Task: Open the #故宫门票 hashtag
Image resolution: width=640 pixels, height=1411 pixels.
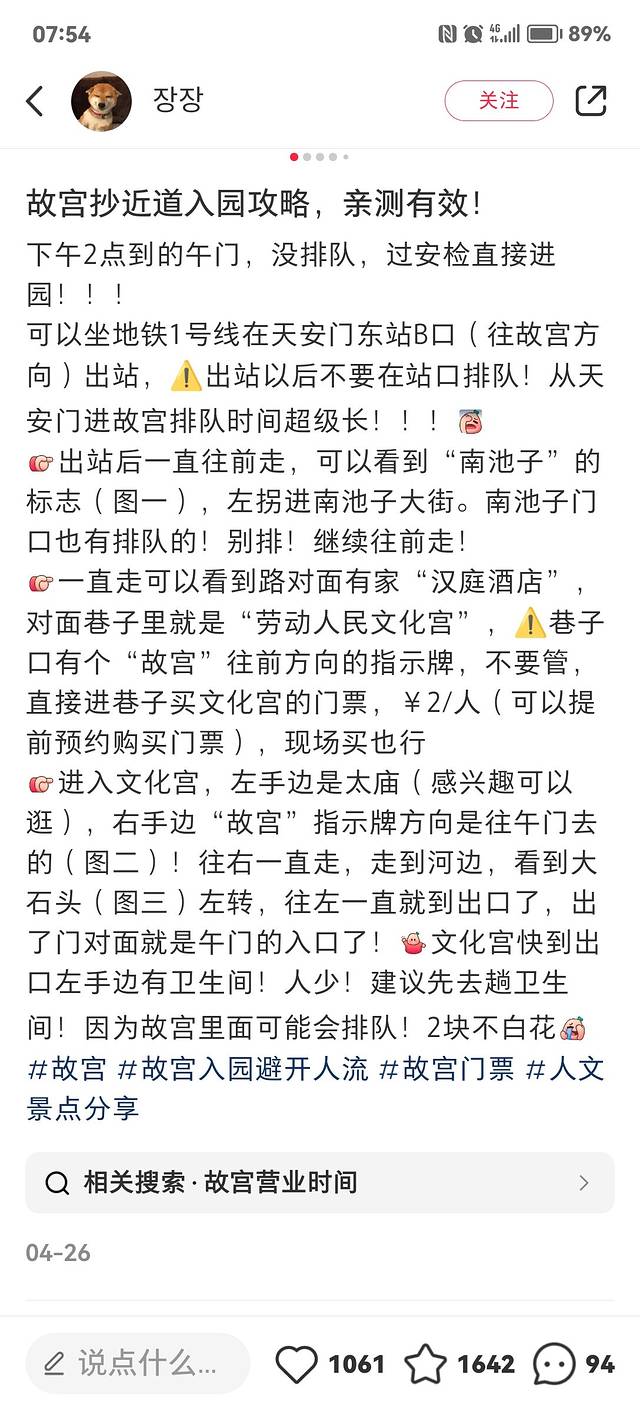Action: click(446, 1069)
